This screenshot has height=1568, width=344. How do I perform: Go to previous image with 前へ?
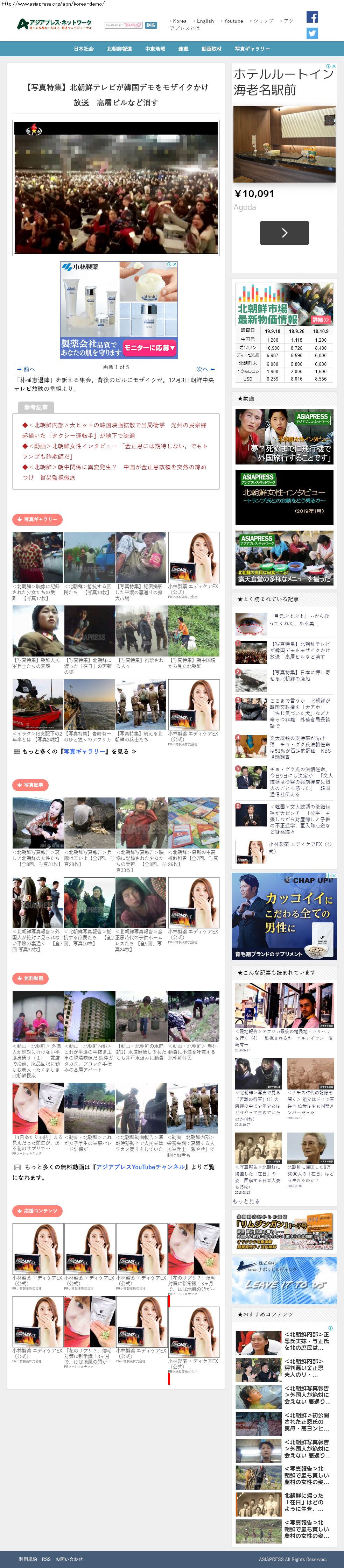(x=27, y=369)
